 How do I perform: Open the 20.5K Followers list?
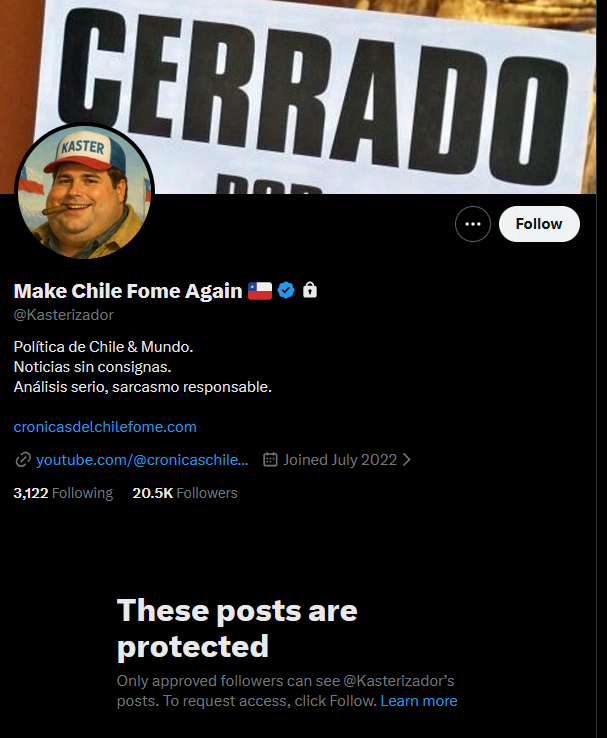click(185, 493)
